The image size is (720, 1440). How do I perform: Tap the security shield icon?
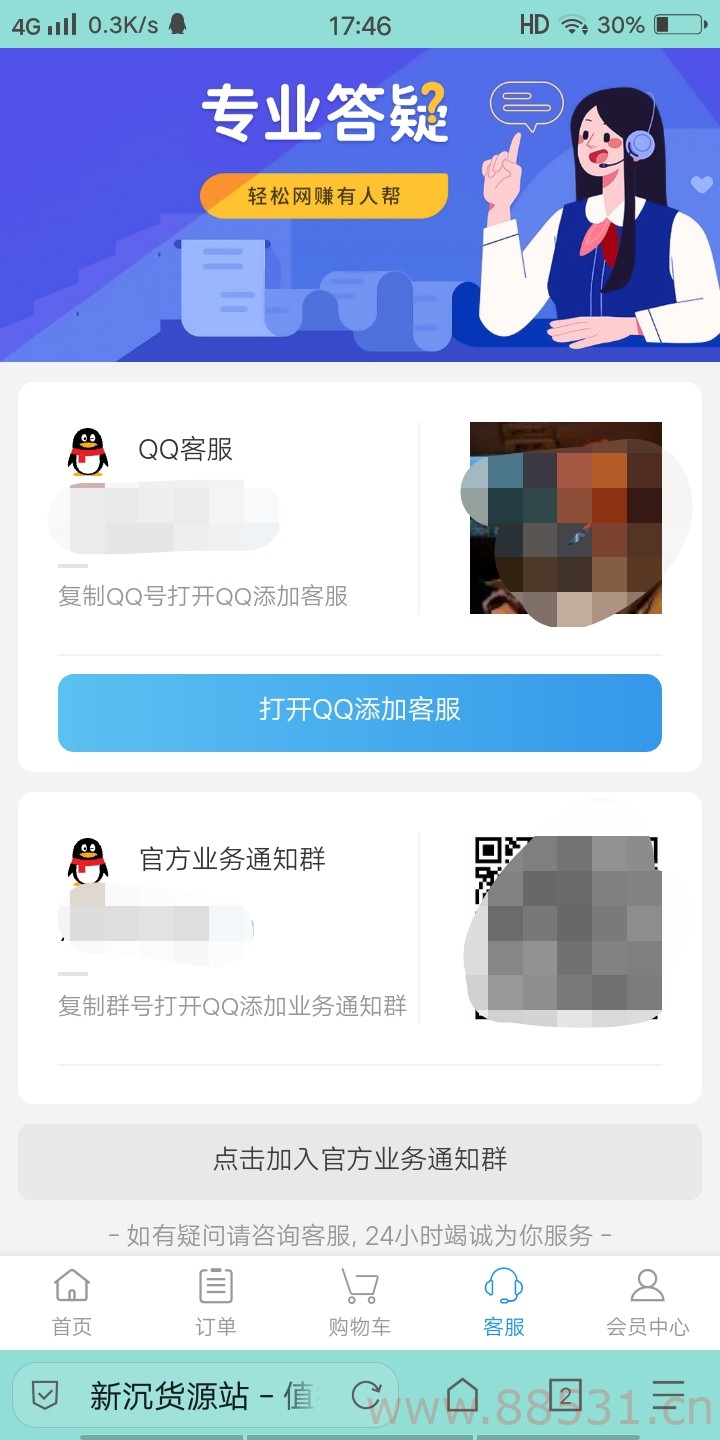click(46, 1395)
